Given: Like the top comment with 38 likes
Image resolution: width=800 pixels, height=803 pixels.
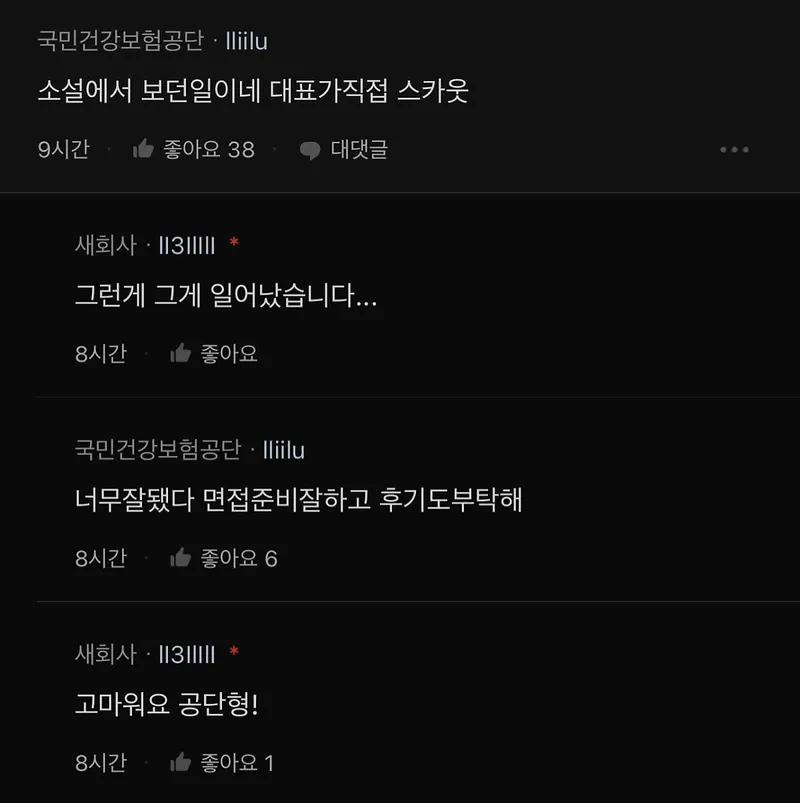Looking at the screenshot, I should (193, 150).
